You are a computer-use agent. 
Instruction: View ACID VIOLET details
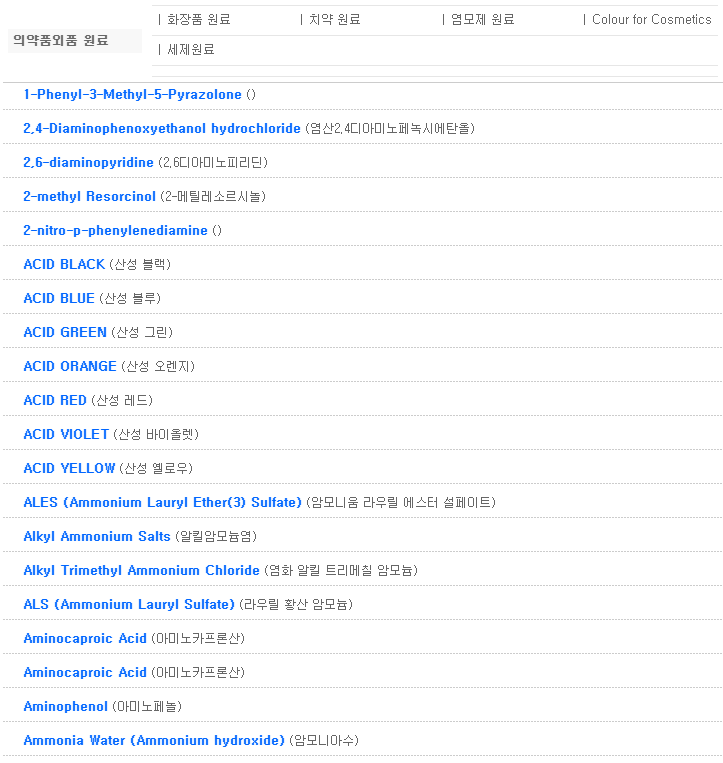coord(66,434)
